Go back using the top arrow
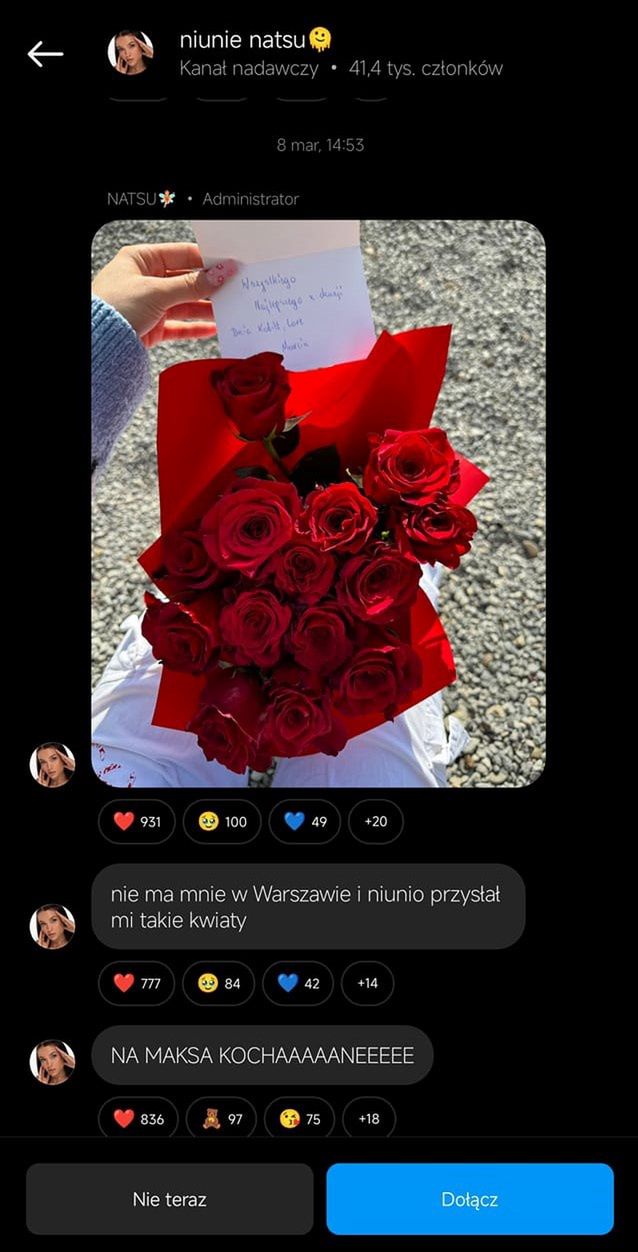Image resolution: width=638 pixels, height=1252 pixels. point(45,54)
